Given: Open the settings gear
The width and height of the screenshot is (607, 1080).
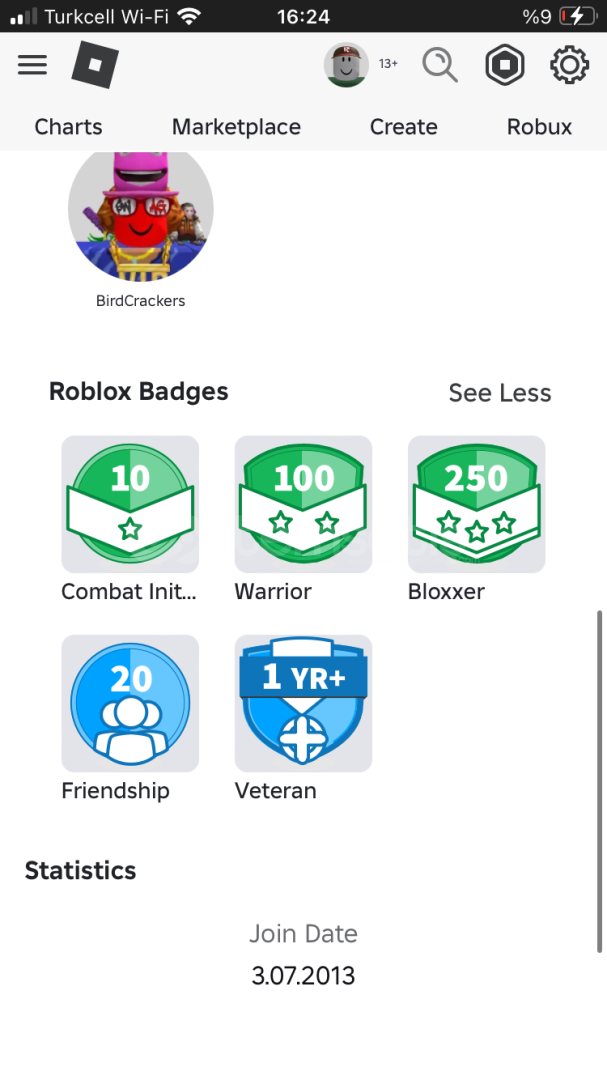Looking at the screenshot, I should pos(569,65).
